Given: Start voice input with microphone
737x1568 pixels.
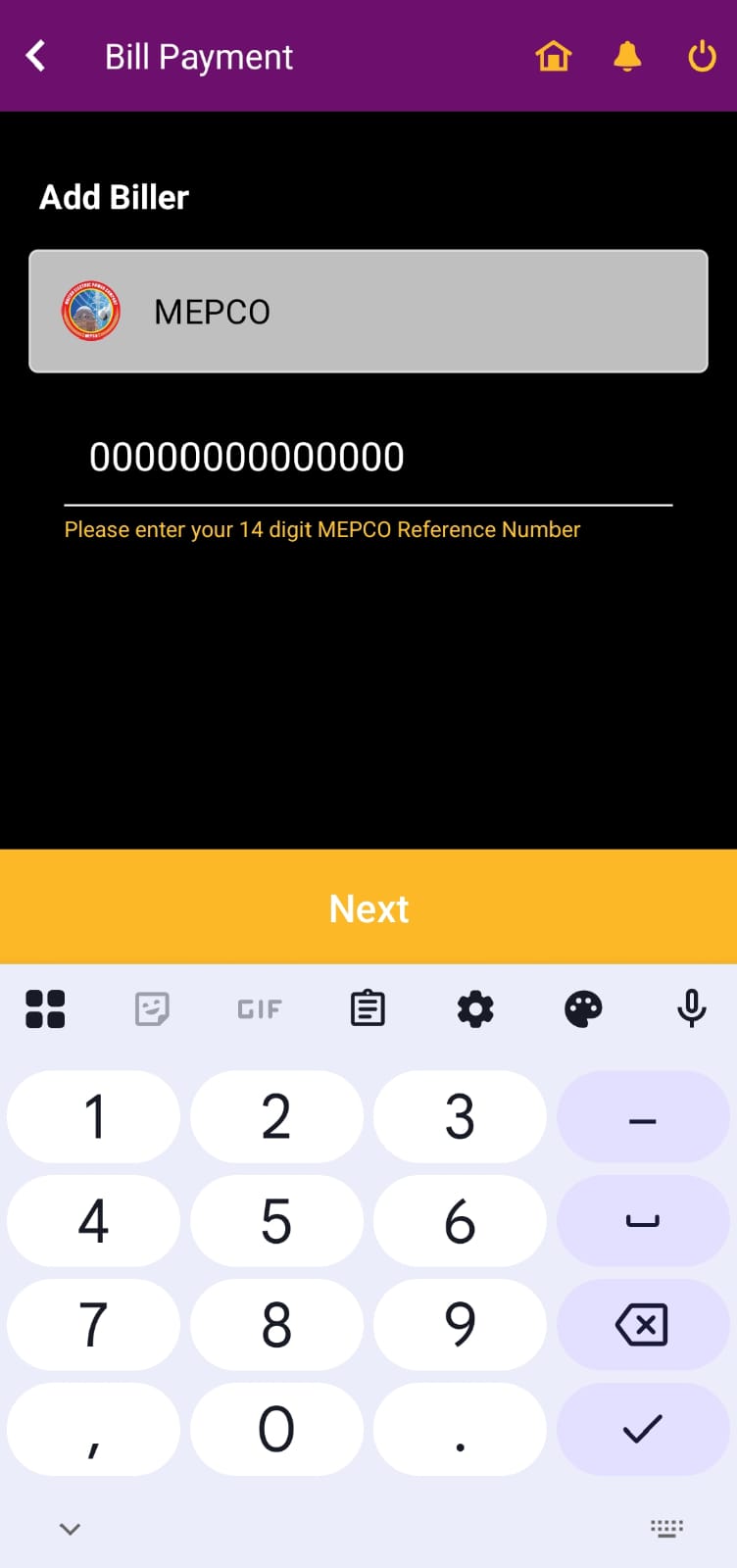Looking at the screenshot, I should point(691,1008).
